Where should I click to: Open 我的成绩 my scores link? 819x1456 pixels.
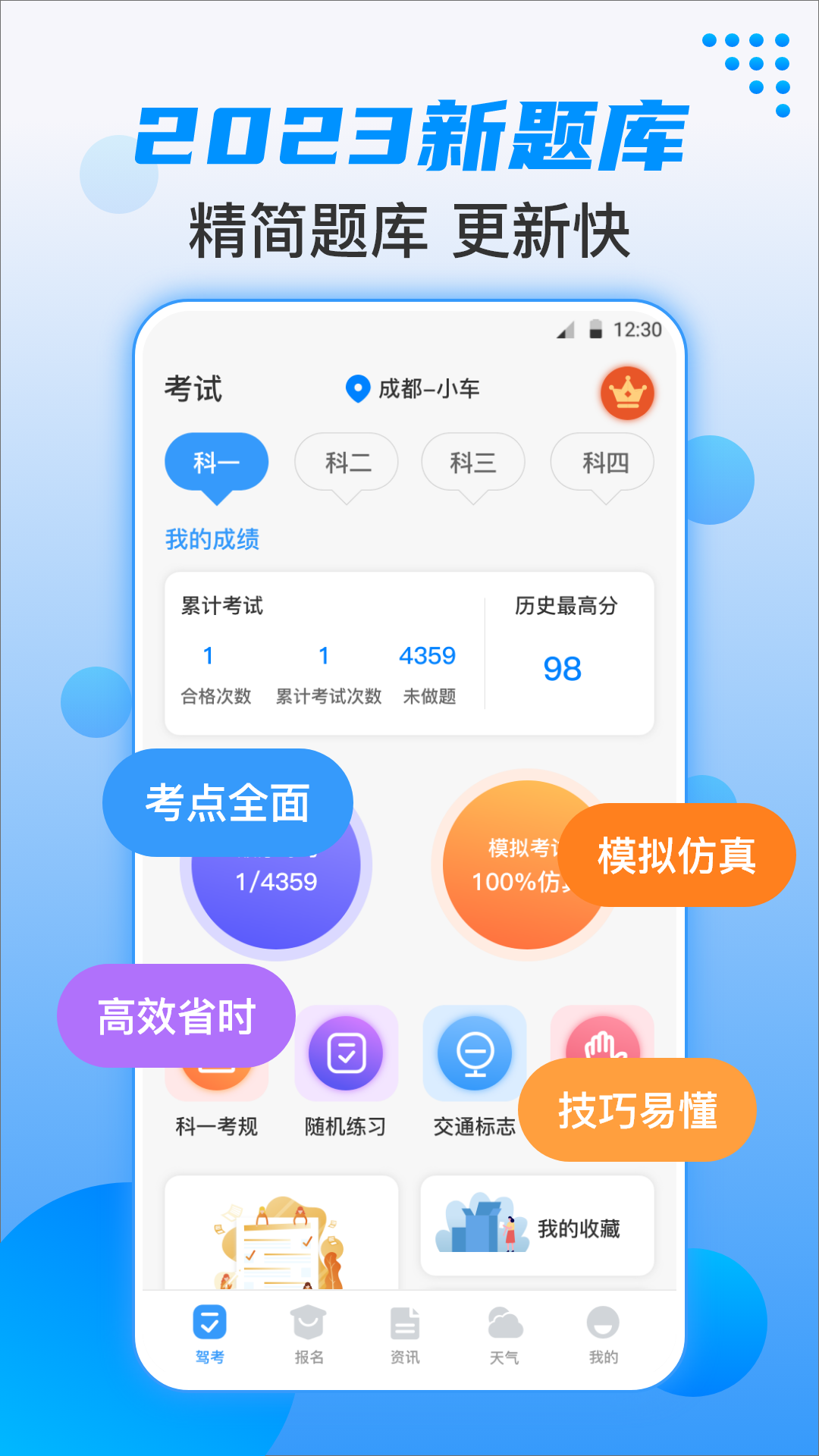(213, 538)
